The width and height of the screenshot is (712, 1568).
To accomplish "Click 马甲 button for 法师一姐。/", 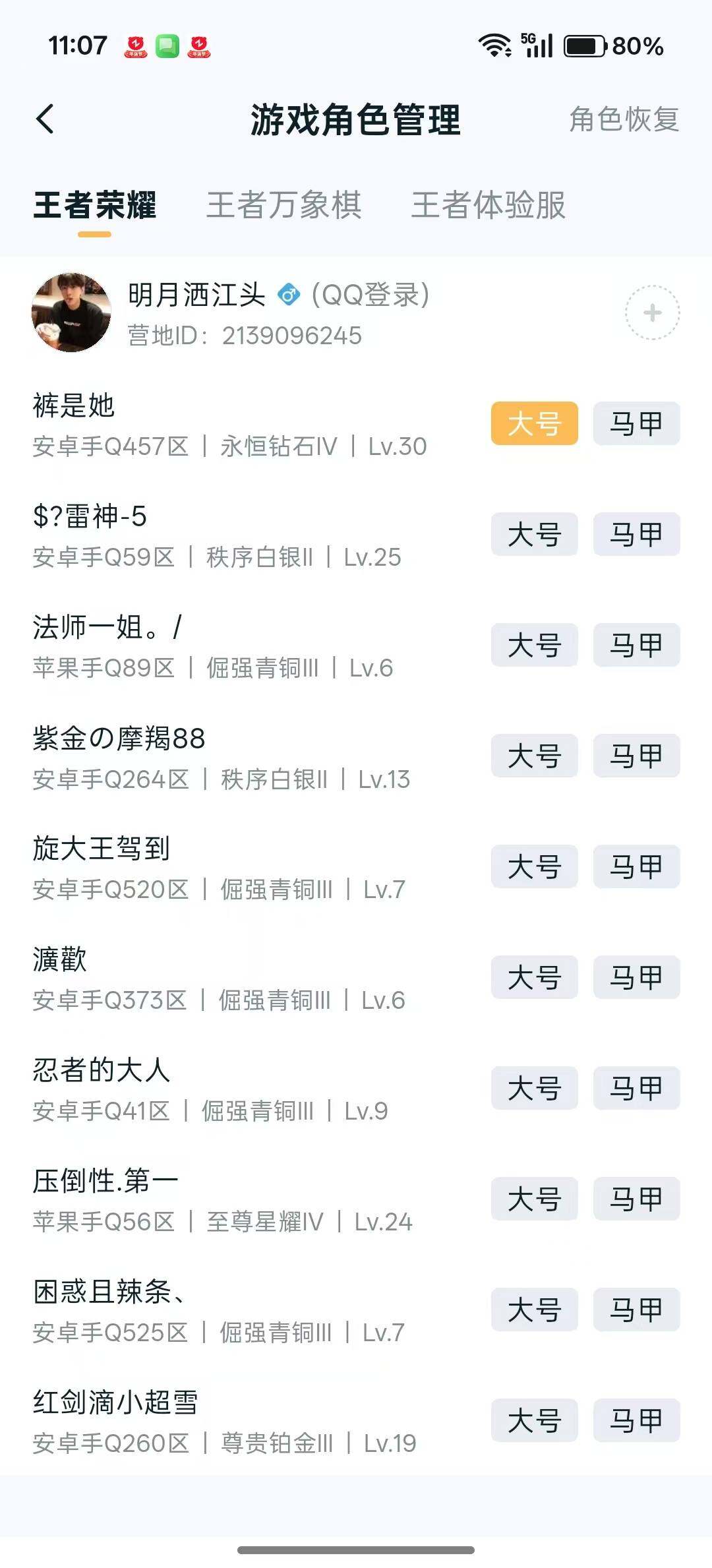I will 636,646.
